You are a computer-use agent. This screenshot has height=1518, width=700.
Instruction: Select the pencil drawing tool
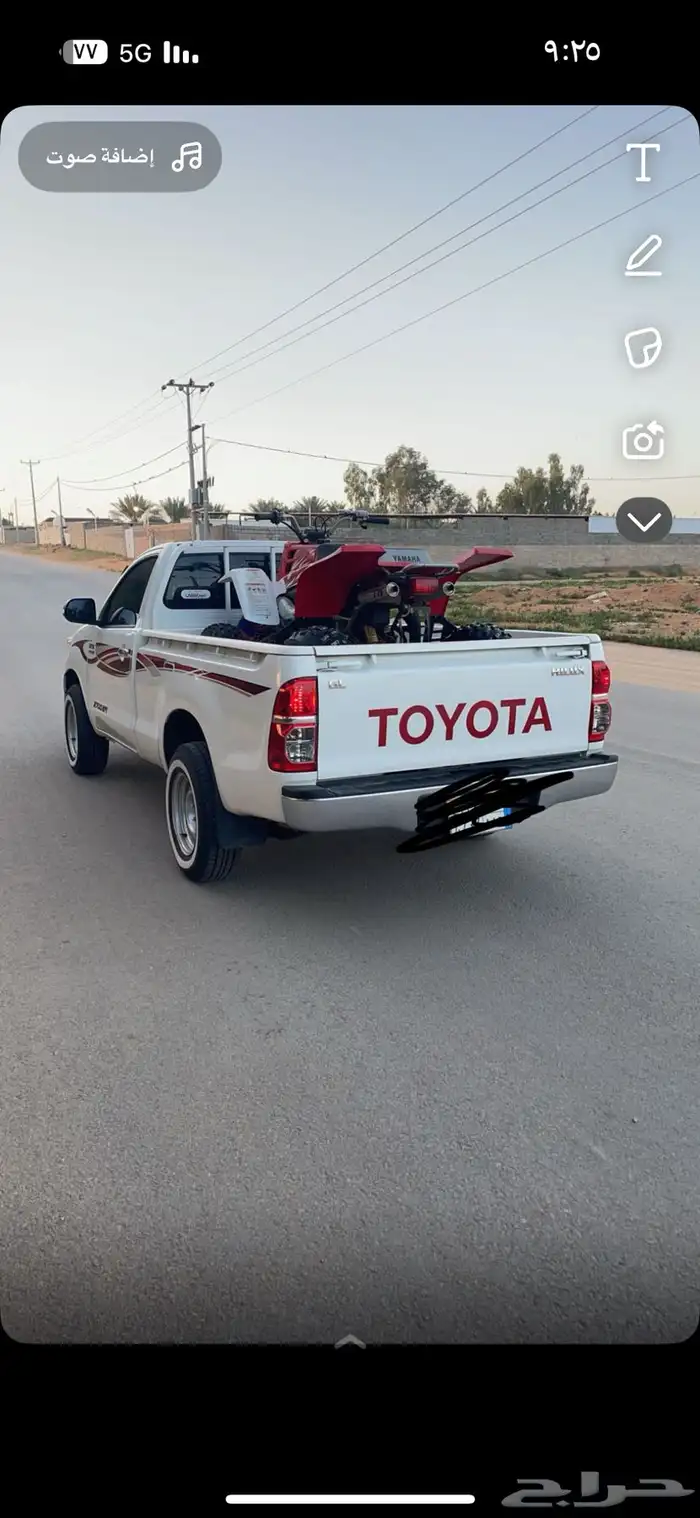point(643,255)
